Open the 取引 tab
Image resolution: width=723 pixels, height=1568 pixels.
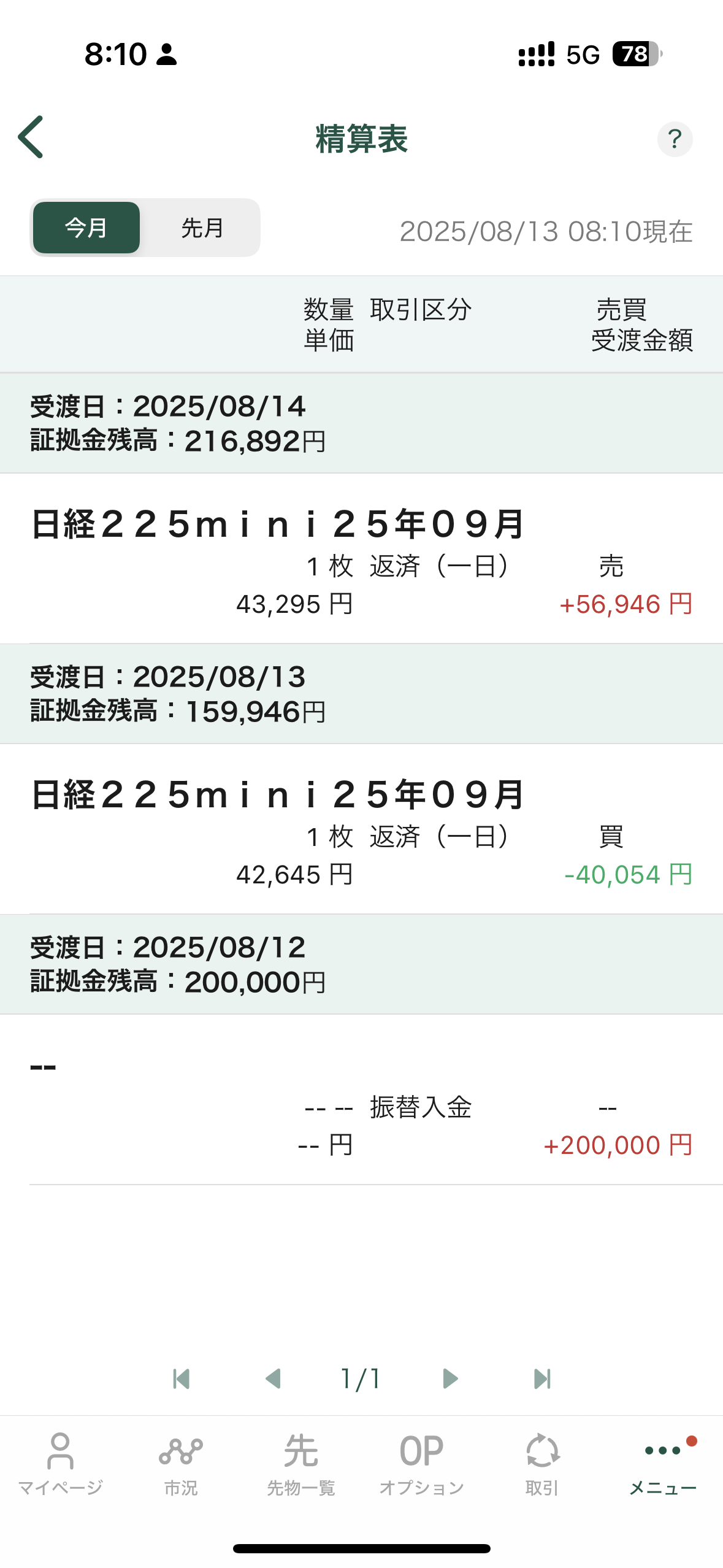pos(542,1463)
